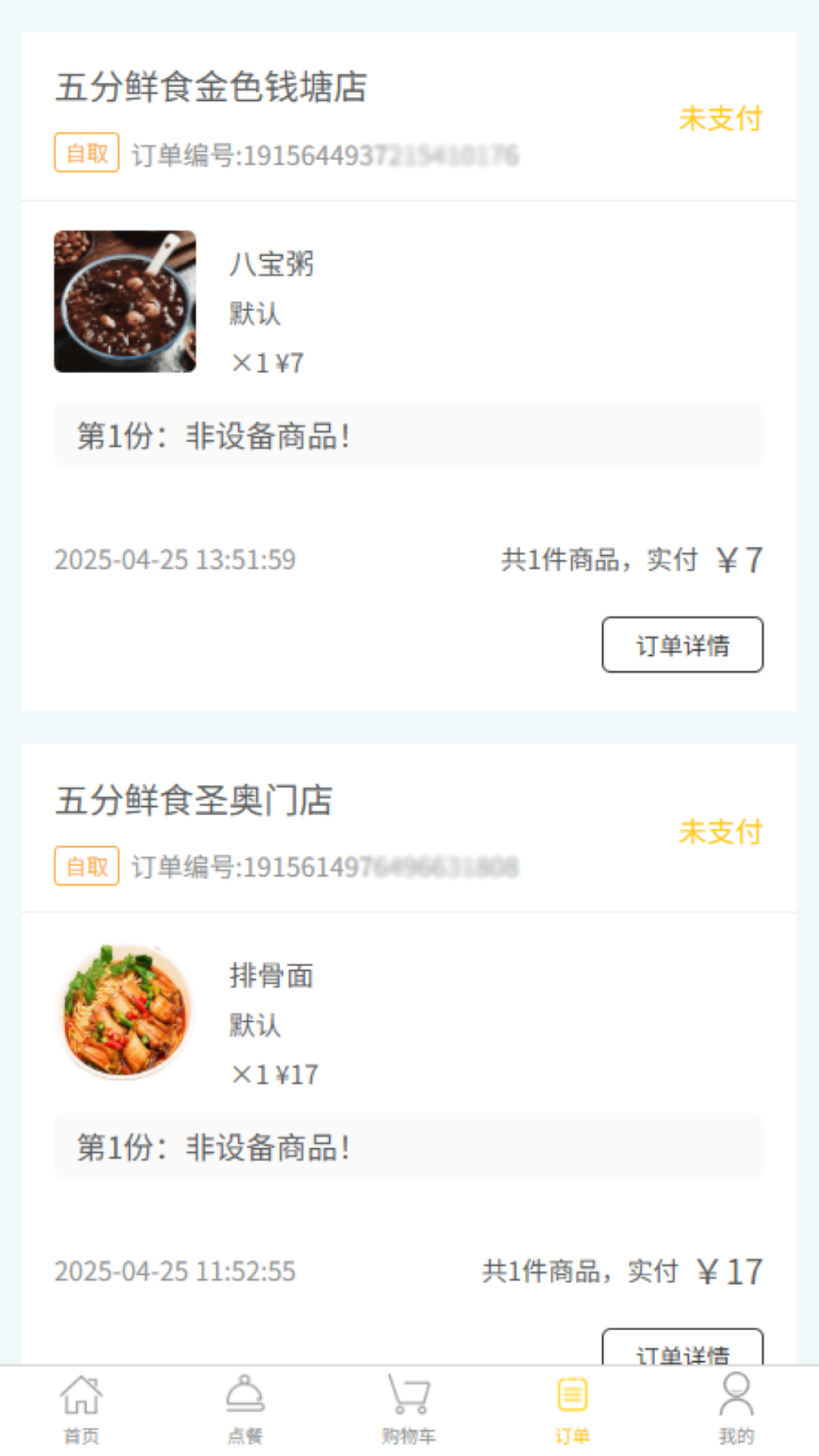
Task: Open 订单详情 for the 八宝粥 order
Action: click(681, 645)
